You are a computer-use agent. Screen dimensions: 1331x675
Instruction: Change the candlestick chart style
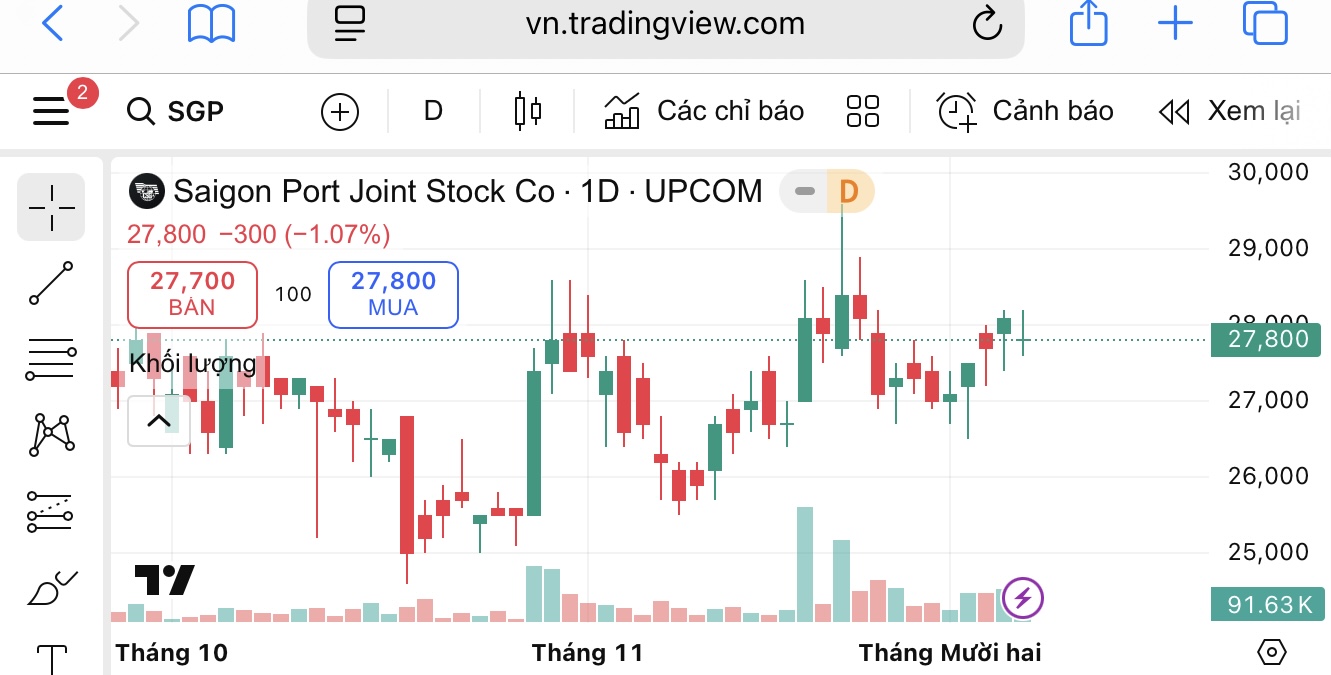tap(527, 111)
